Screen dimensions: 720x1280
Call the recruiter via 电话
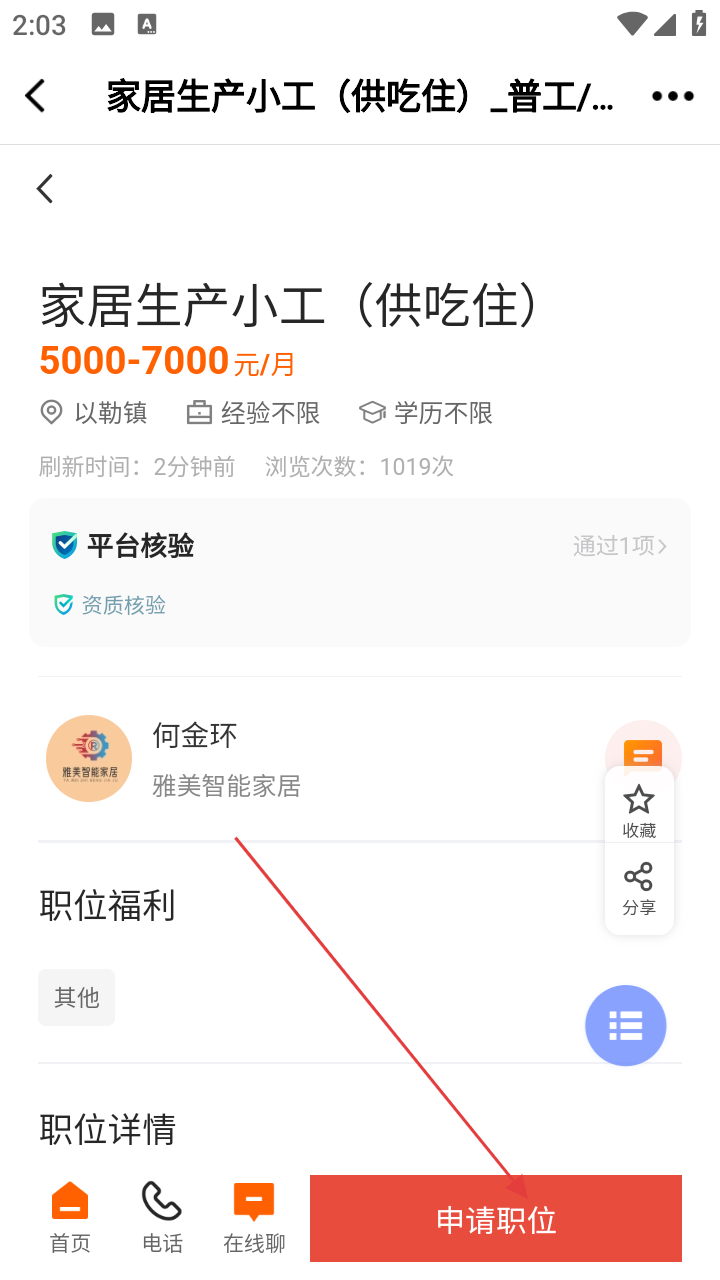pos(162,1218)
